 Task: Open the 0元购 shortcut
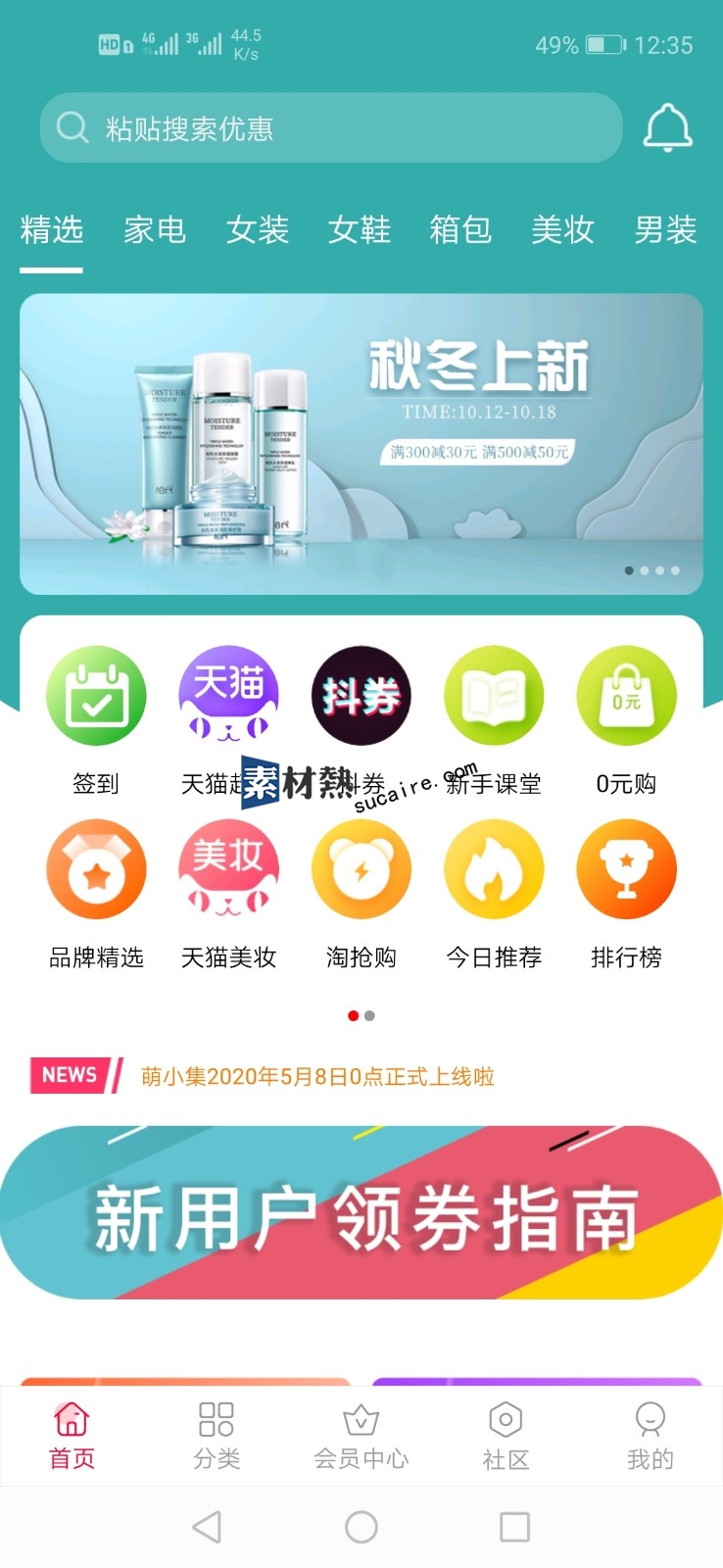pyautogui.click(x=626, y=697)
